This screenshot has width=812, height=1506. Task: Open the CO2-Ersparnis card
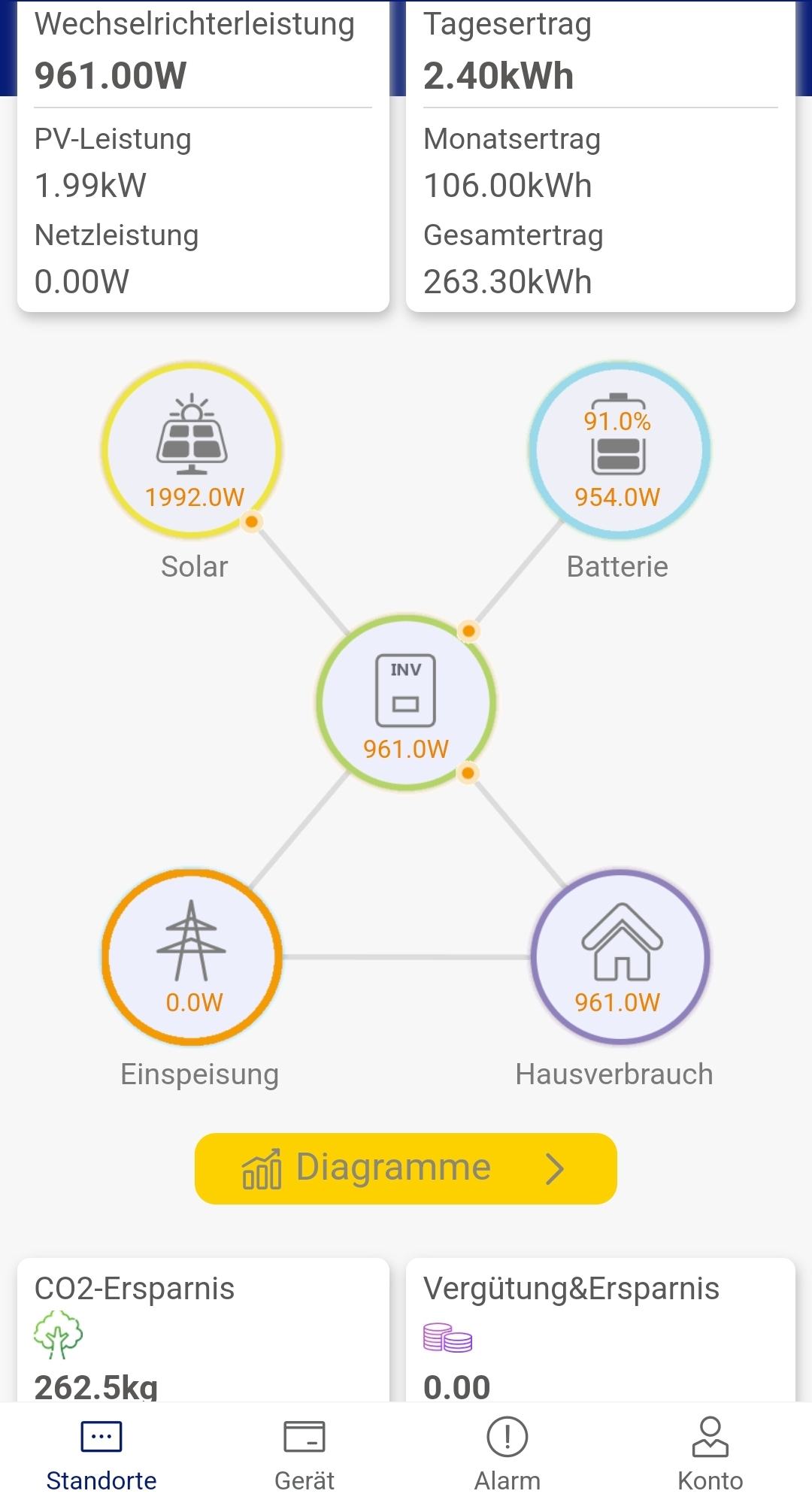click(x=203, y=1331)
